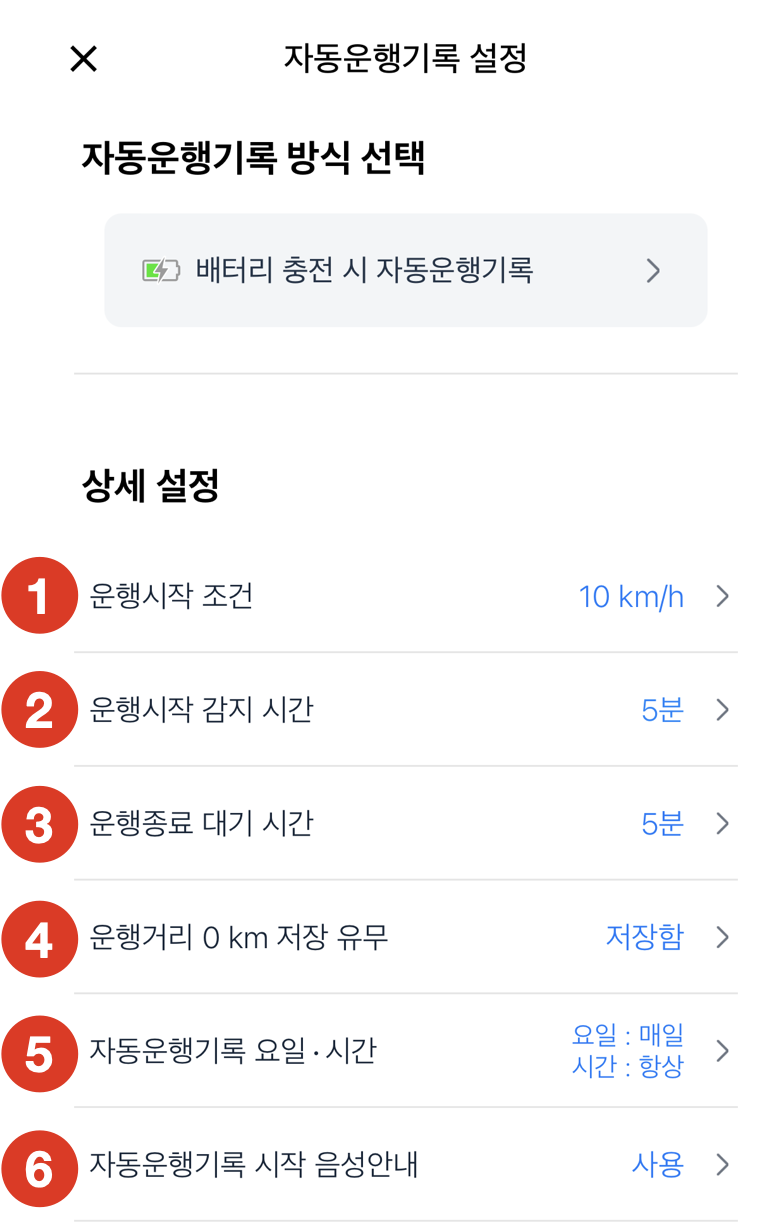The width and height of the screenshot is (776, 1232).
Task: Close the 자동운행기록 설정 screen
Action: [83, 59]
